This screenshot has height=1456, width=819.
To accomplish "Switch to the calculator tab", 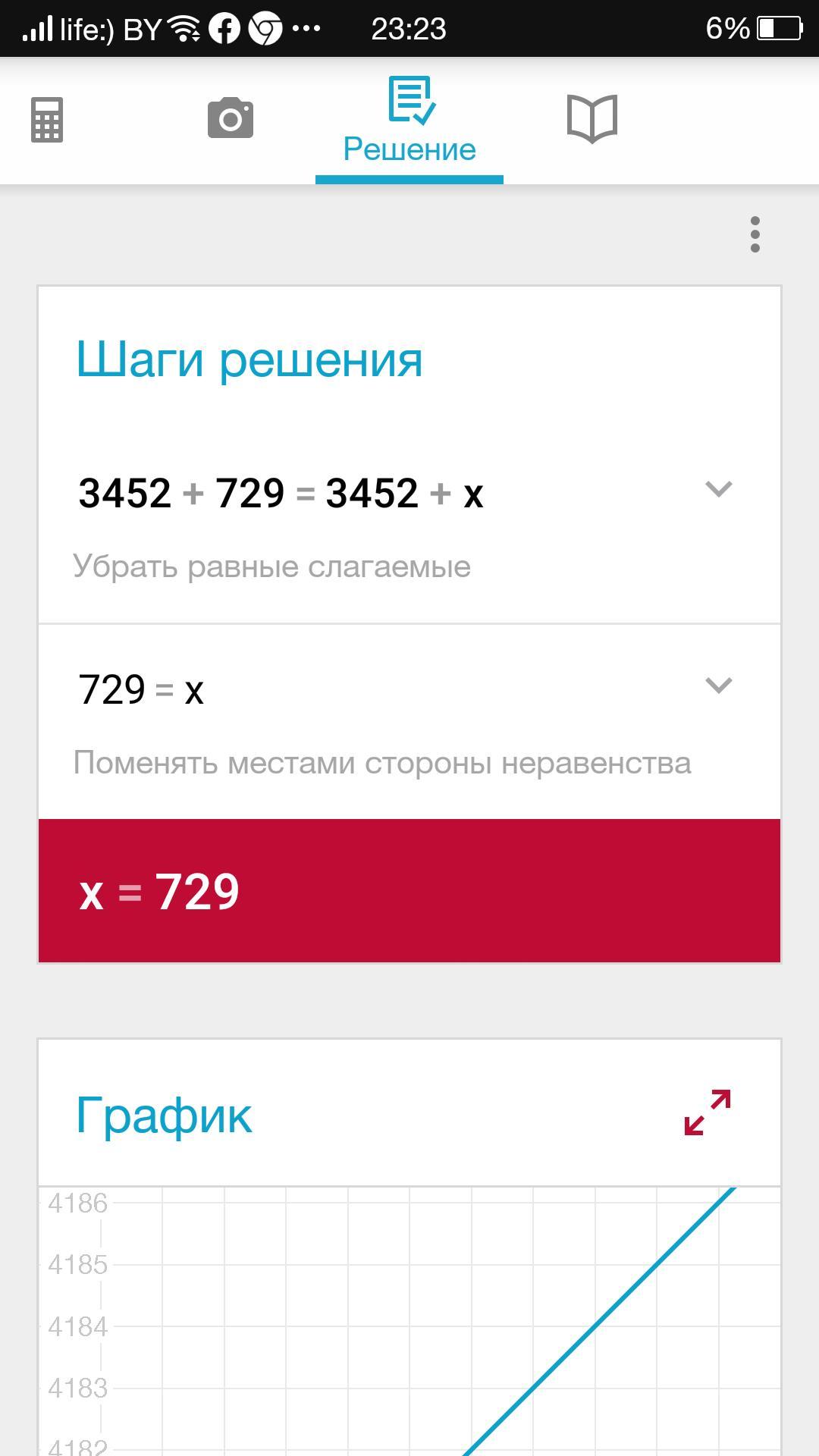I will [47, 120].
